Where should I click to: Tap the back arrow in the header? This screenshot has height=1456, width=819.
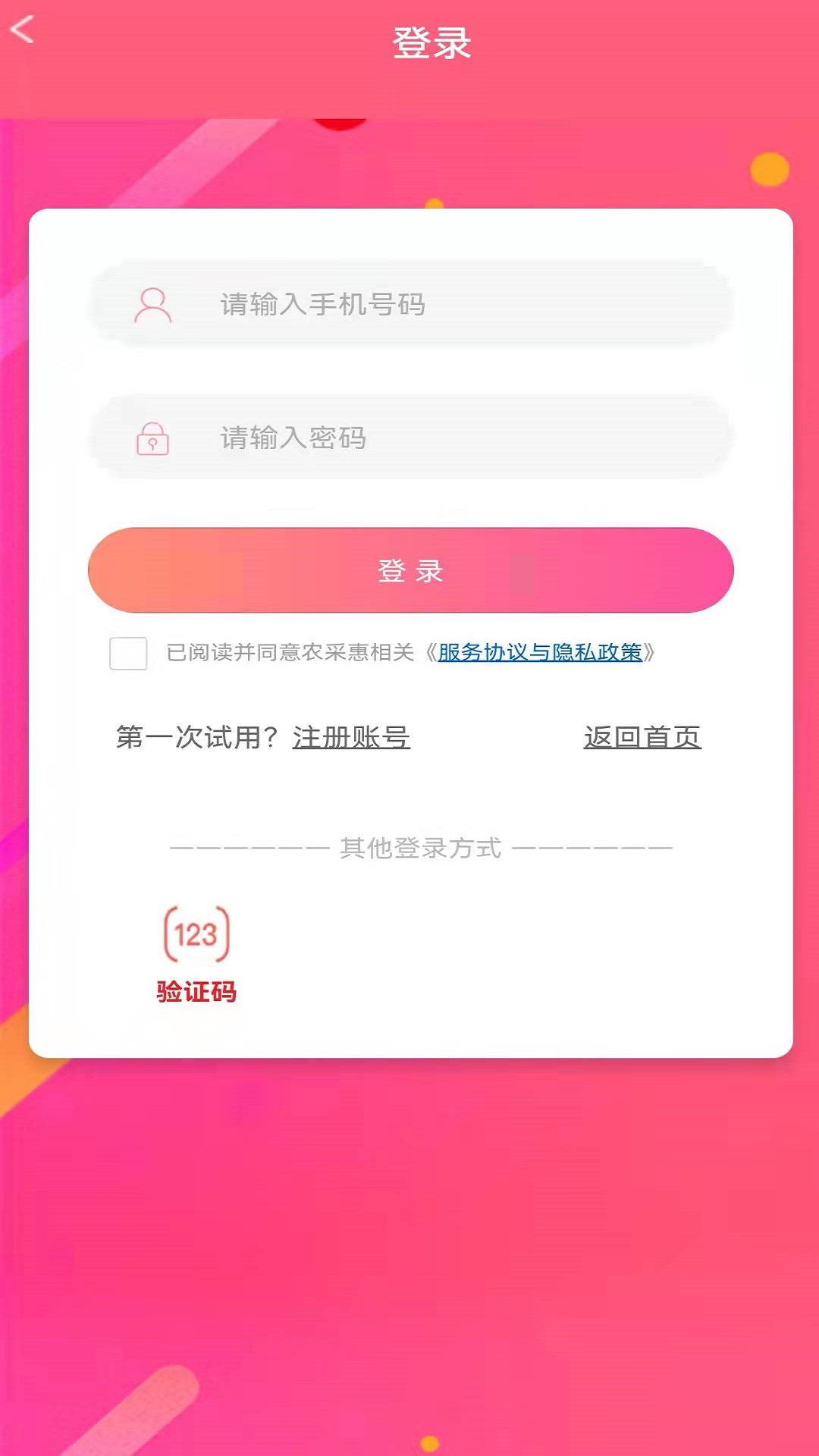click(23, 30)
